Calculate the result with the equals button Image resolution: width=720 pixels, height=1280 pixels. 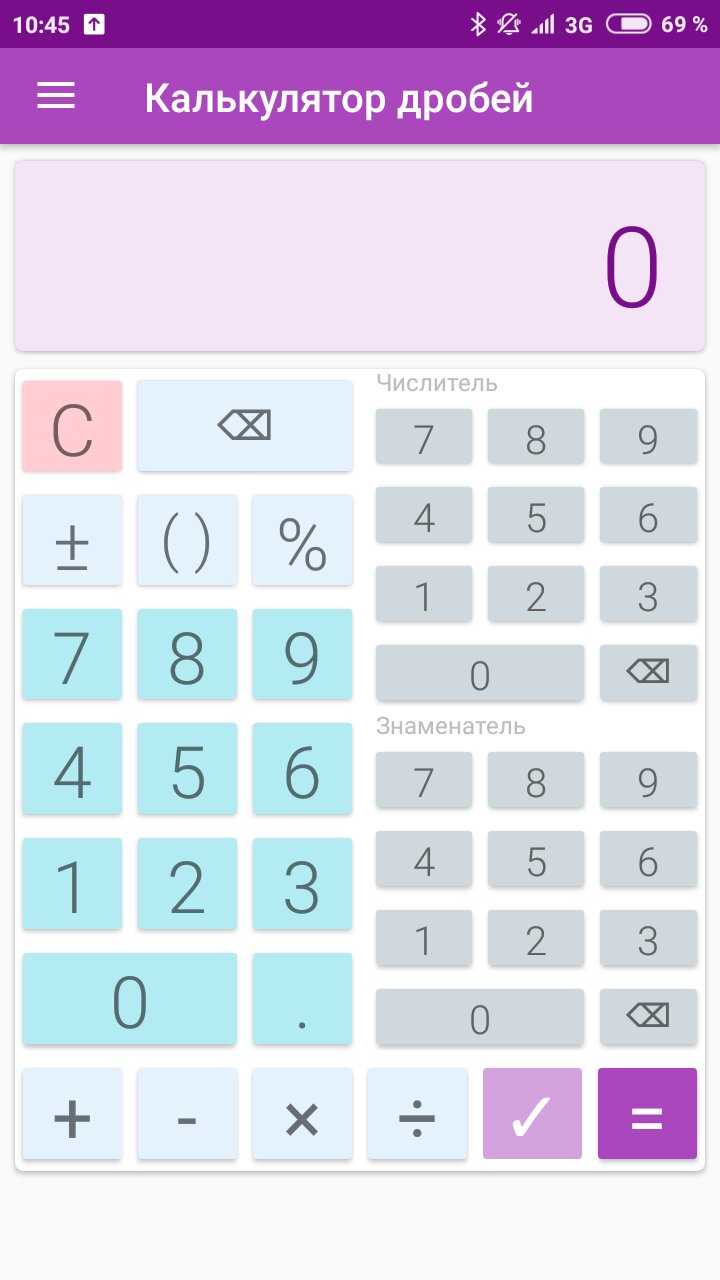[x=647, y=1114]
